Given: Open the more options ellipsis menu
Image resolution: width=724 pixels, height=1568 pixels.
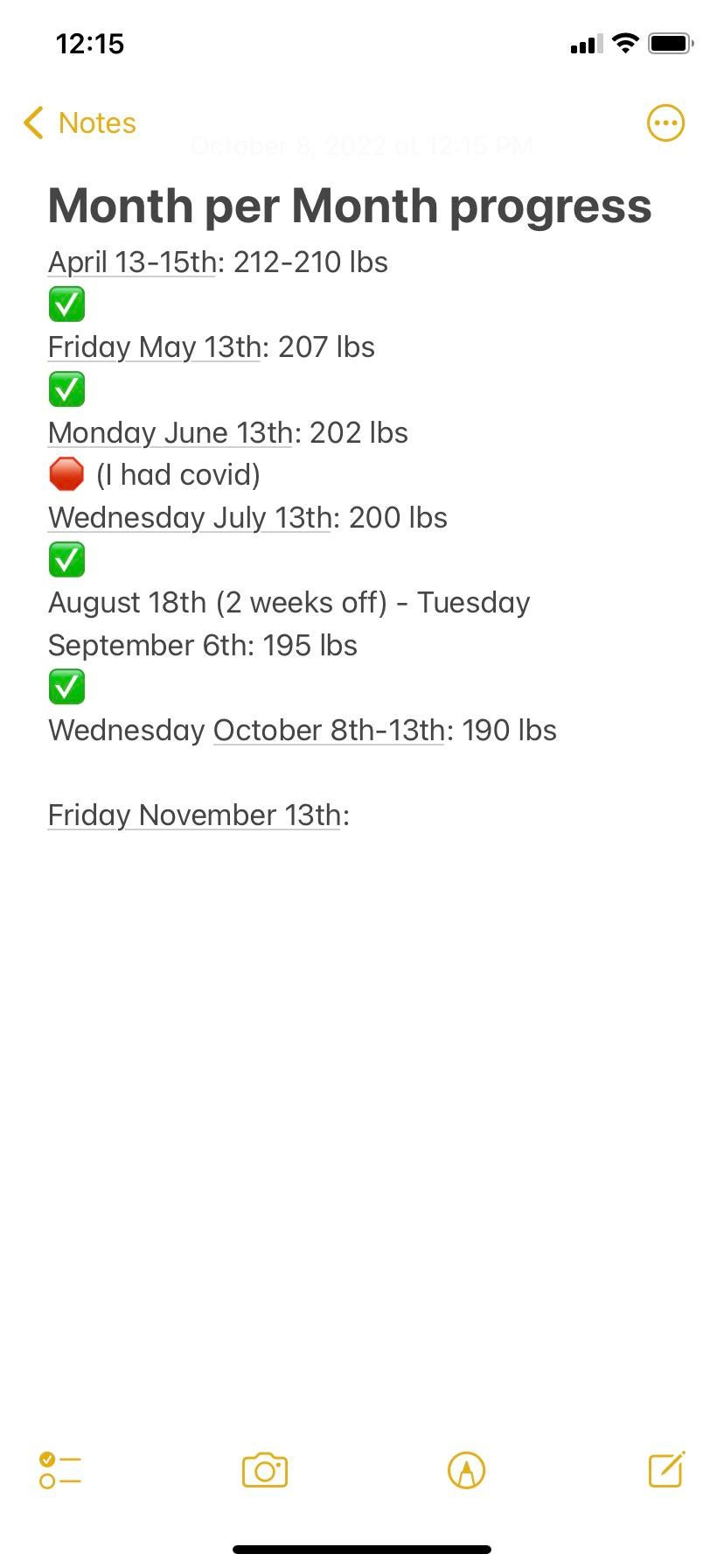Looking at the screenshot, I should 665,123.
